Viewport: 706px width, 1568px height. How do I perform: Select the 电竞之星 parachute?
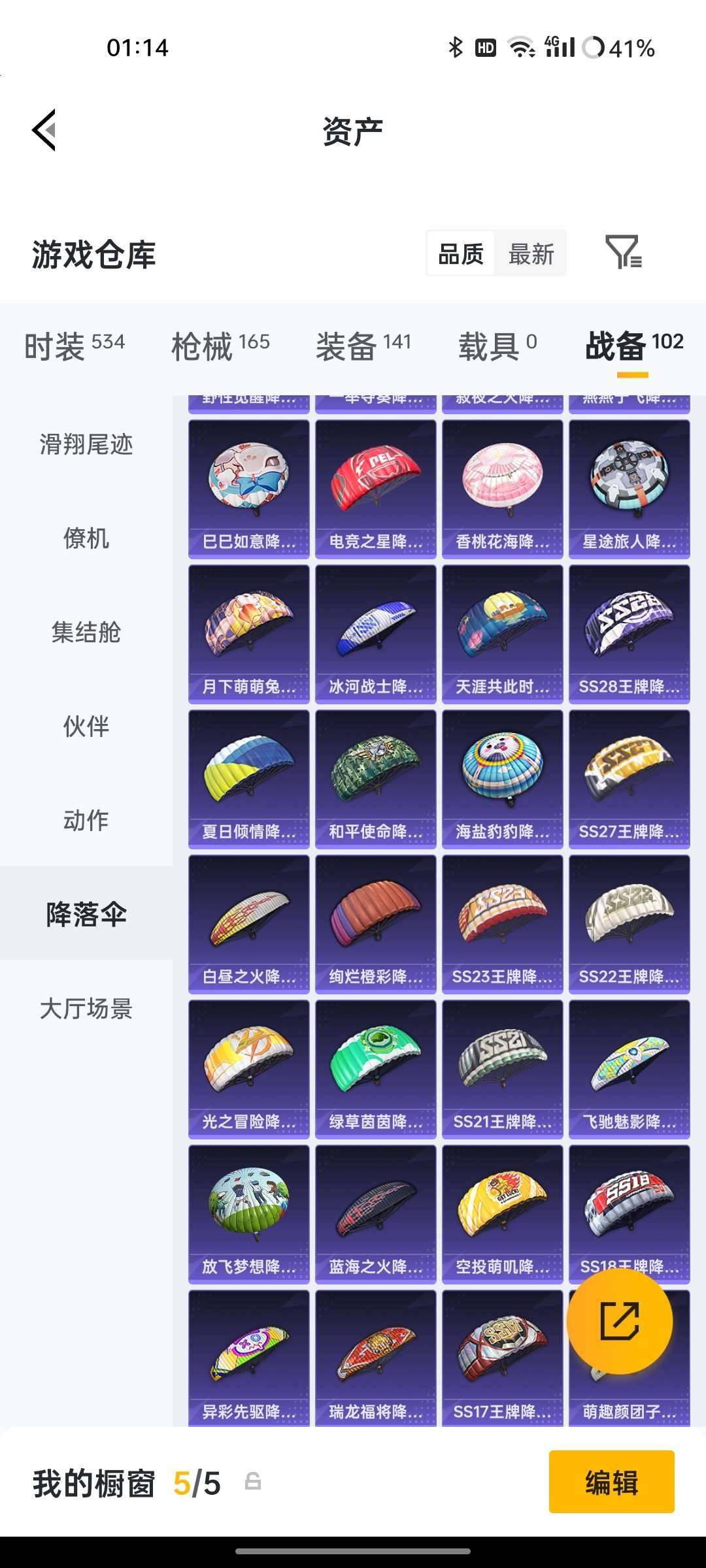375,487
